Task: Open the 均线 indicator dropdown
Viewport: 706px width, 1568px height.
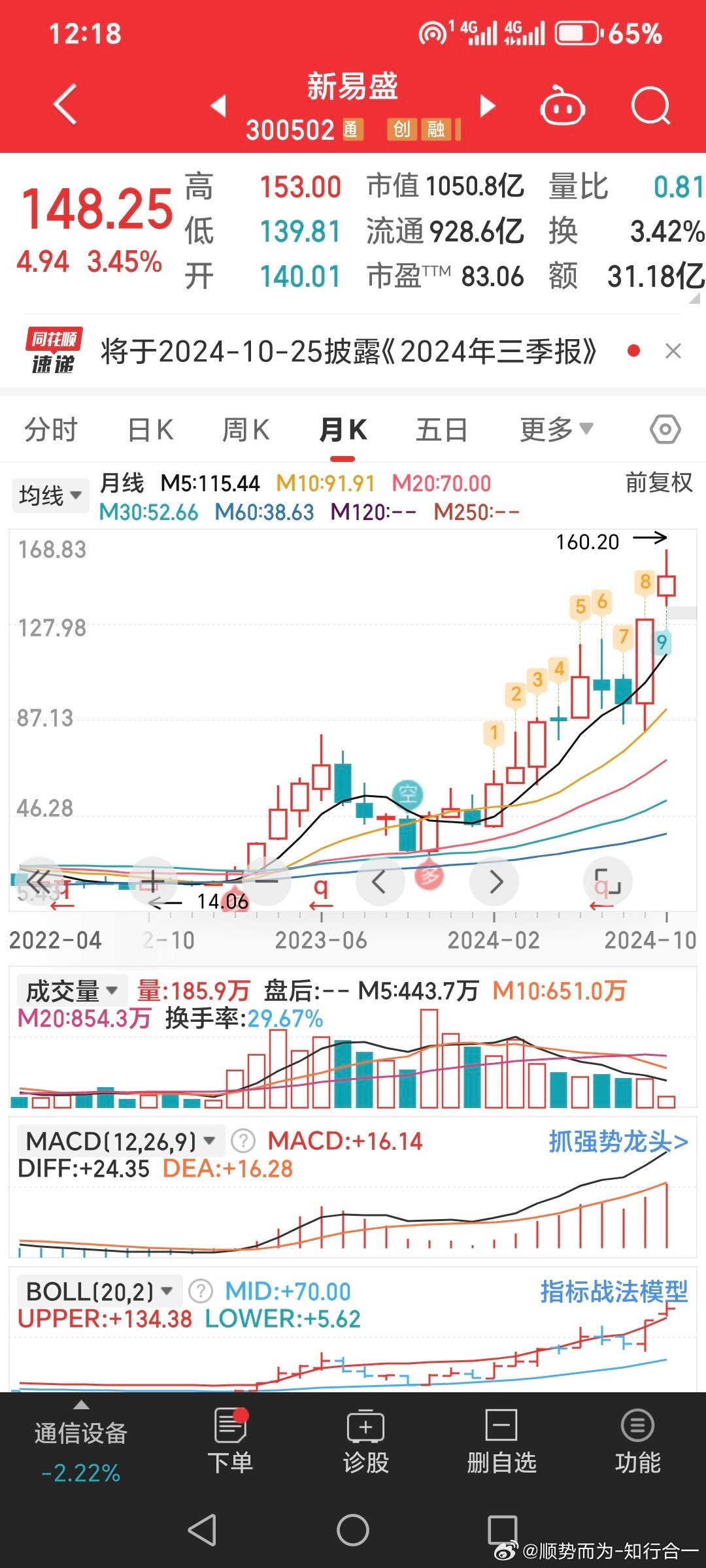Action: pos(50,495)
